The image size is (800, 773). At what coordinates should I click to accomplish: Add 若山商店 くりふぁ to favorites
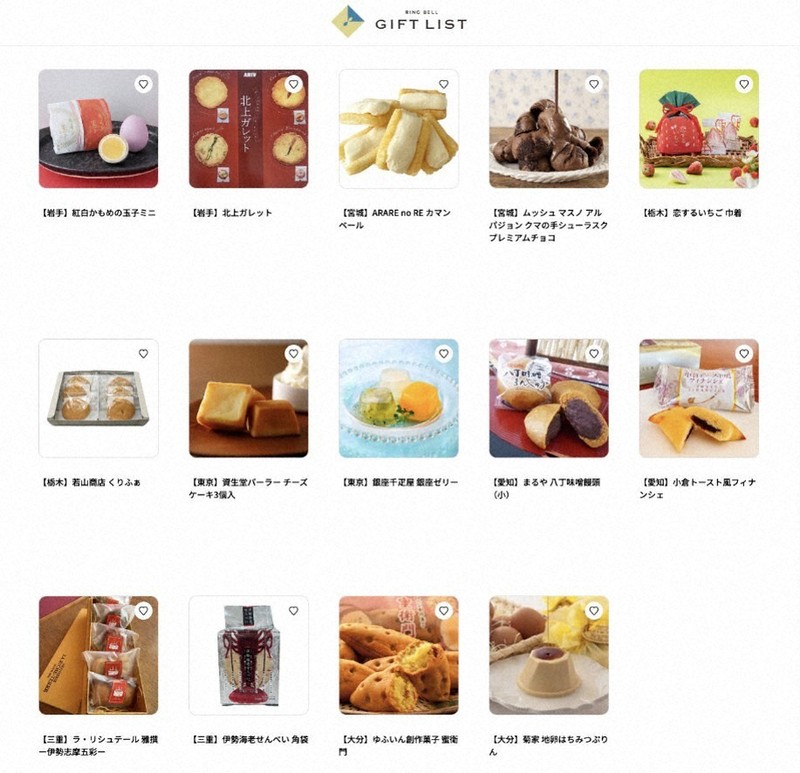click(143, 354)
